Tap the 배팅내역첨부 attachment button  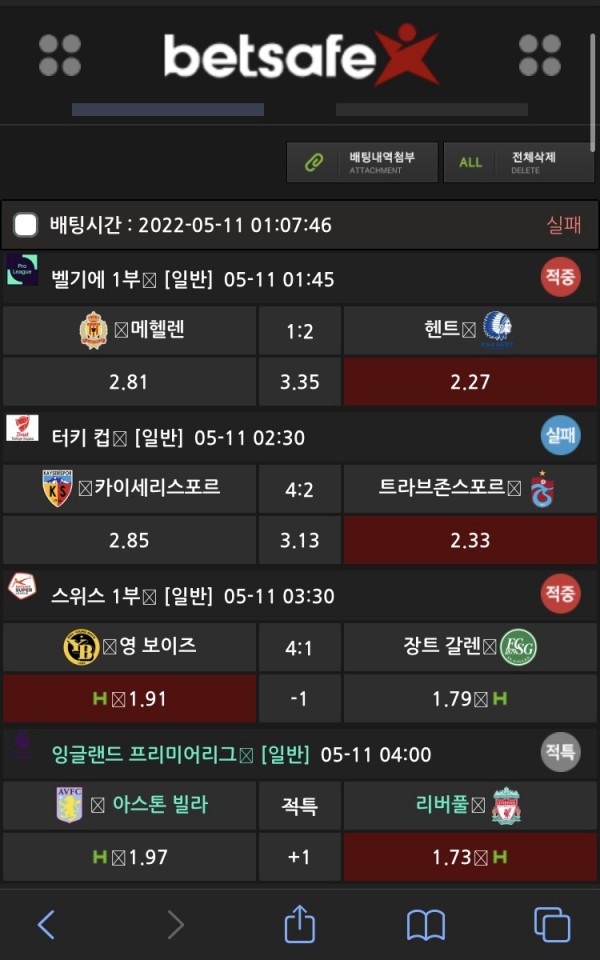(363, 162)
